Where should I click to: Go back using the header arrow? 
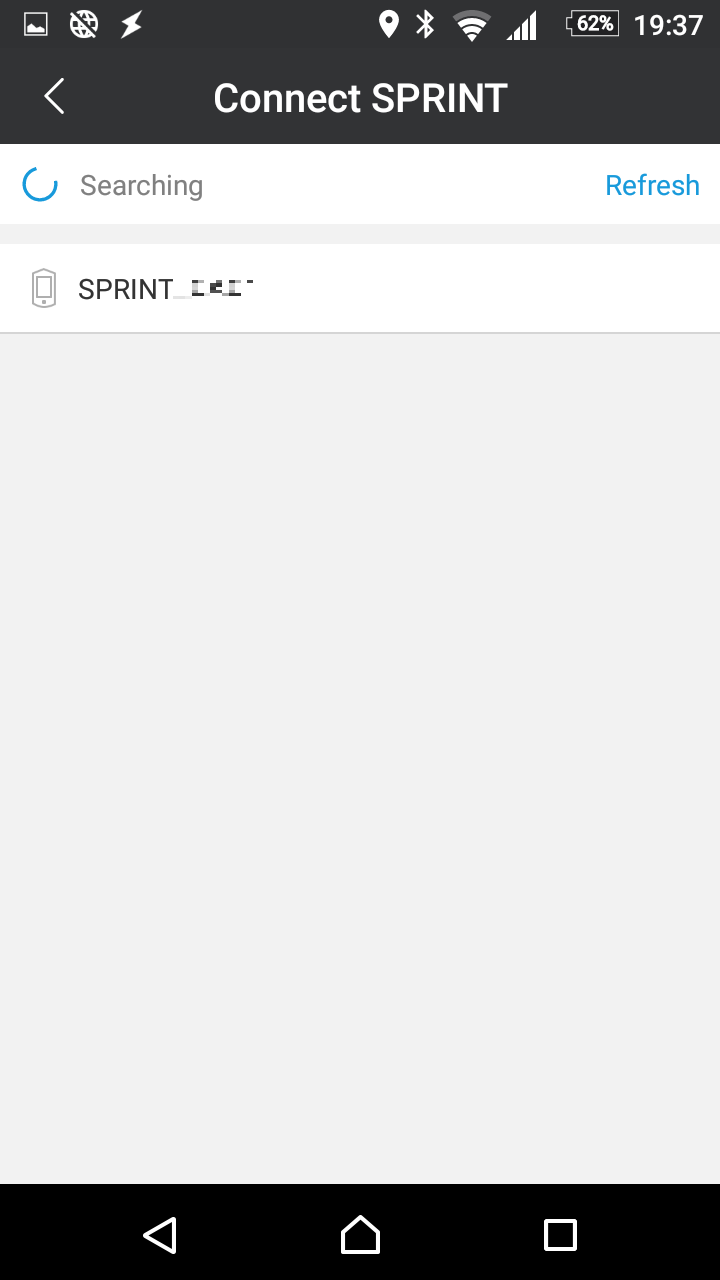tap(55, 97)
